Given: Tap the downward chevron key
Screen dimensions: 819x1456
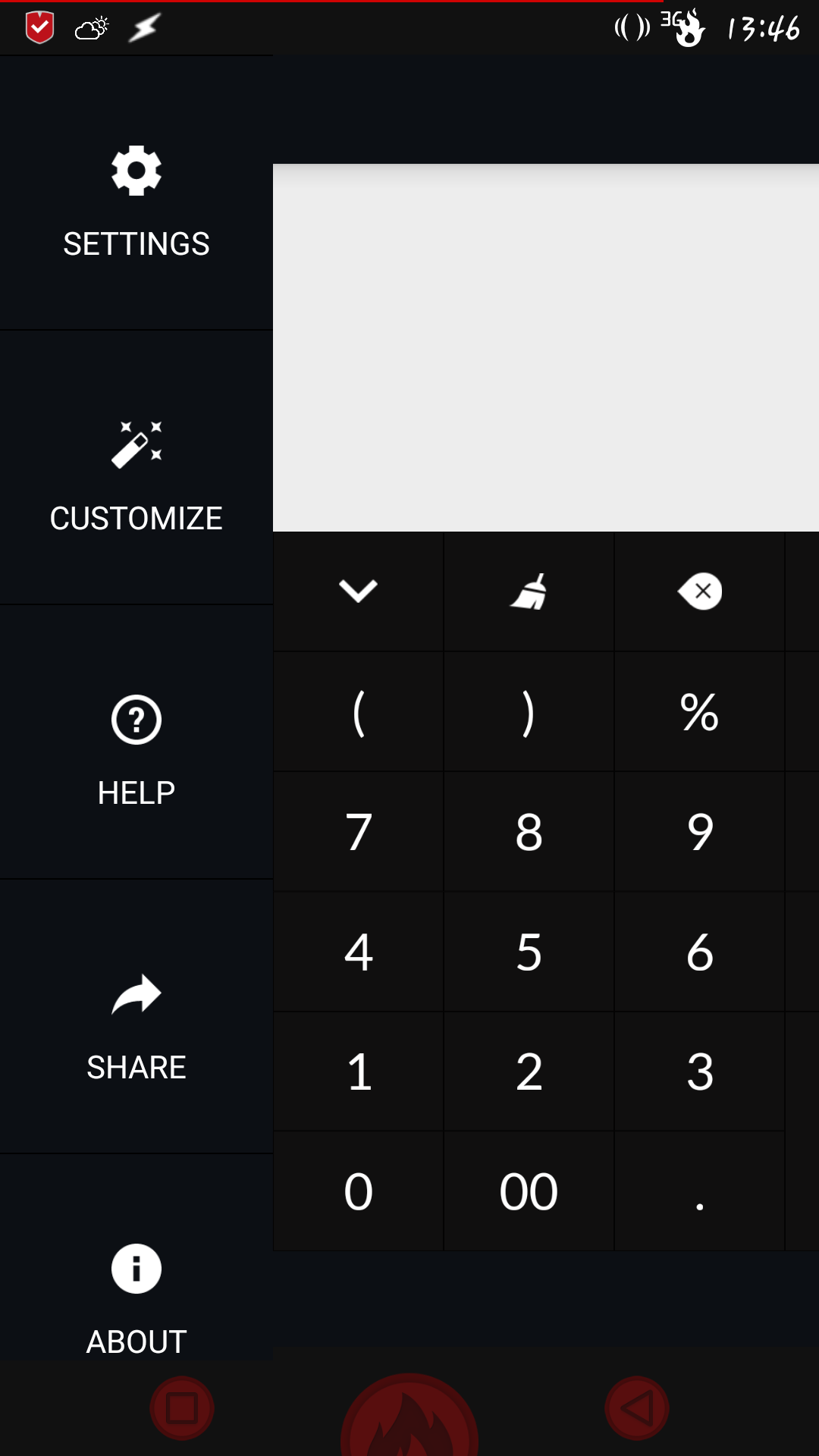Looking at the screenshot, I should (358, 591).
